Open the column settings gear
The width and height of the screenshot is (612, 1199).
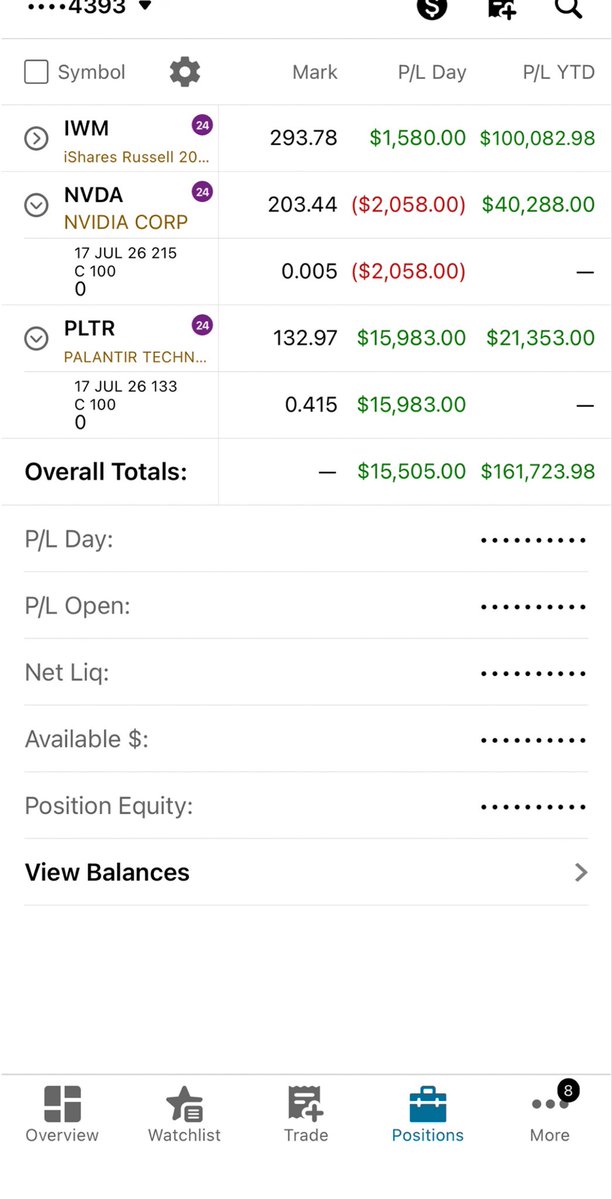pos(184,72)
